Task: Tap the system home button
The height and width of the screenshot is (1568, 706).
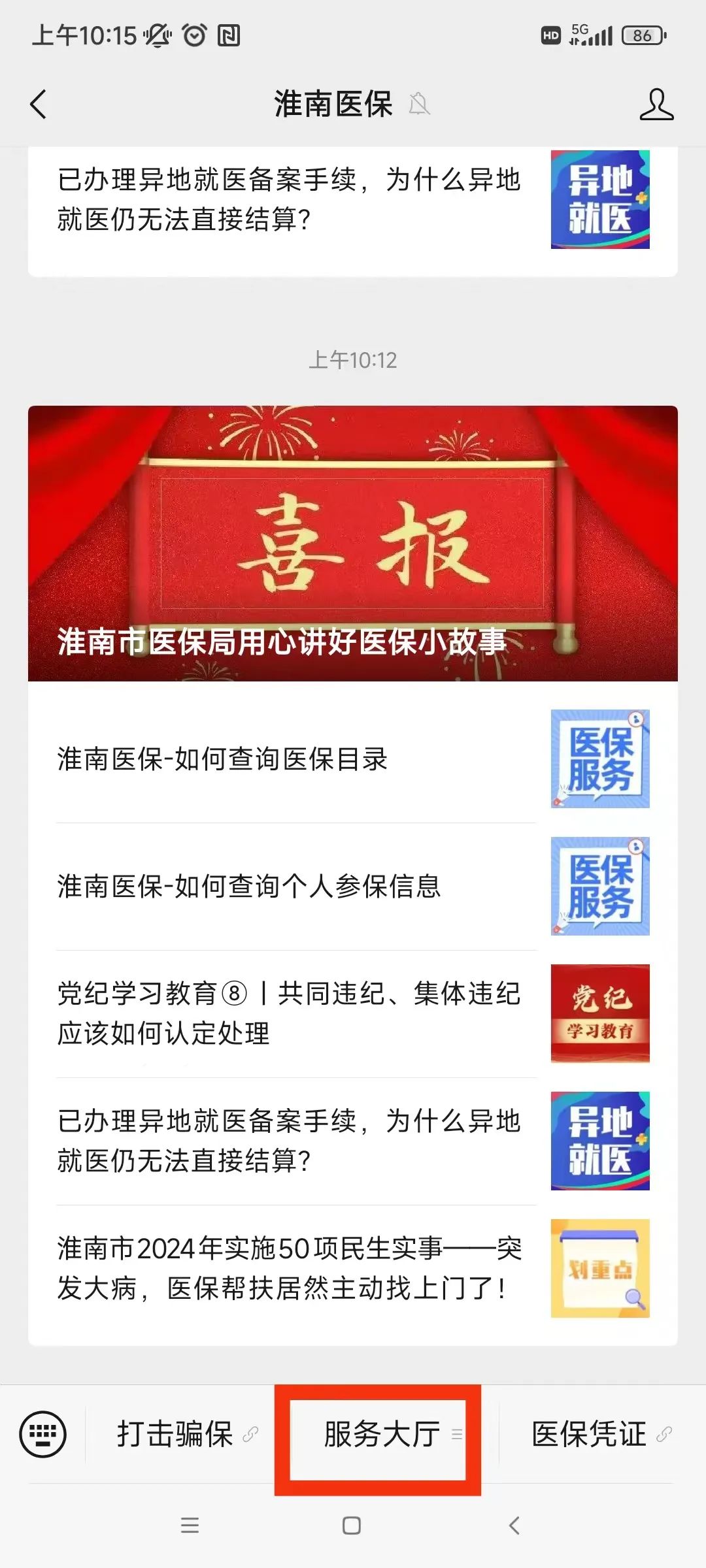Action: (352, 1526)
